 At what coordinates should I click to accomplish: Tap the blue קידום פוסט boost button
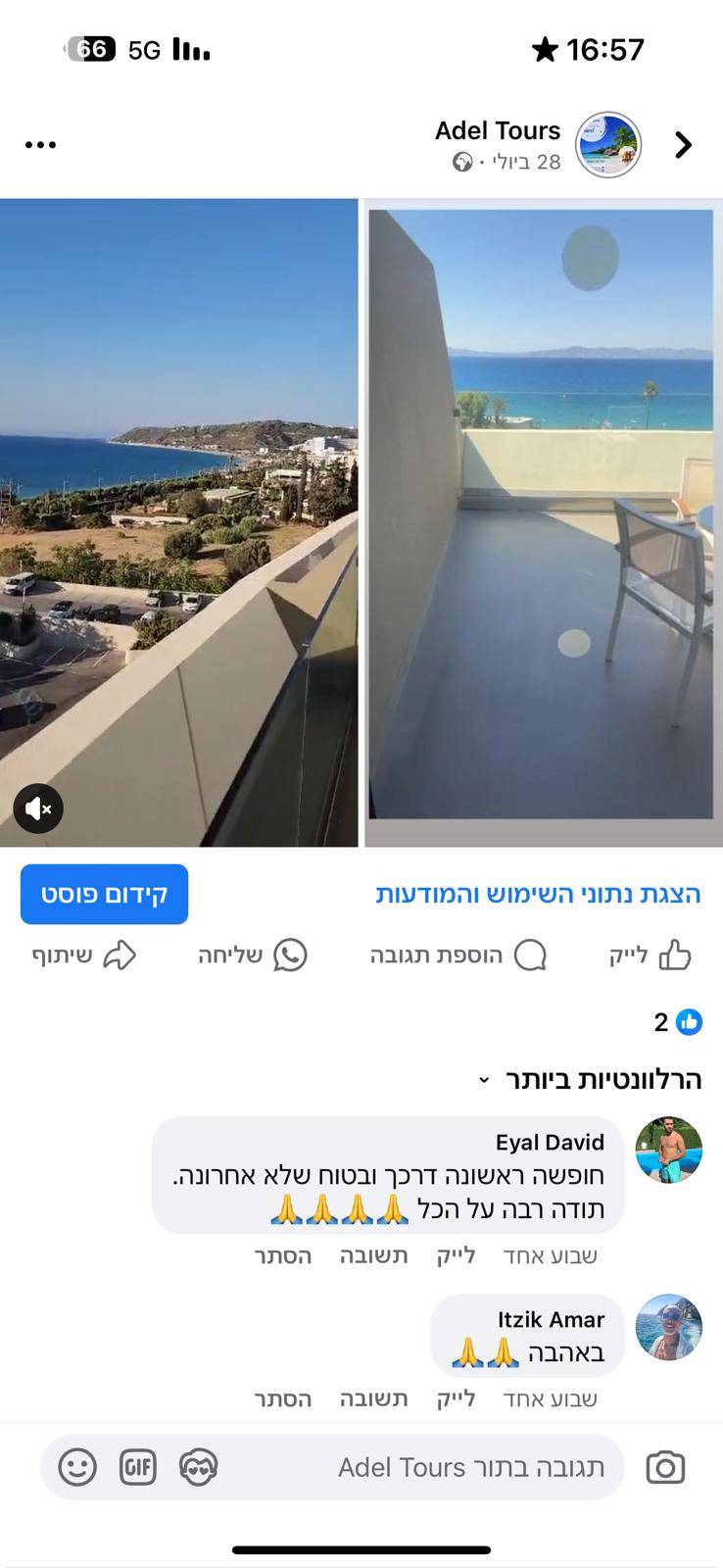pyautogui.click(x=104, y=894)
